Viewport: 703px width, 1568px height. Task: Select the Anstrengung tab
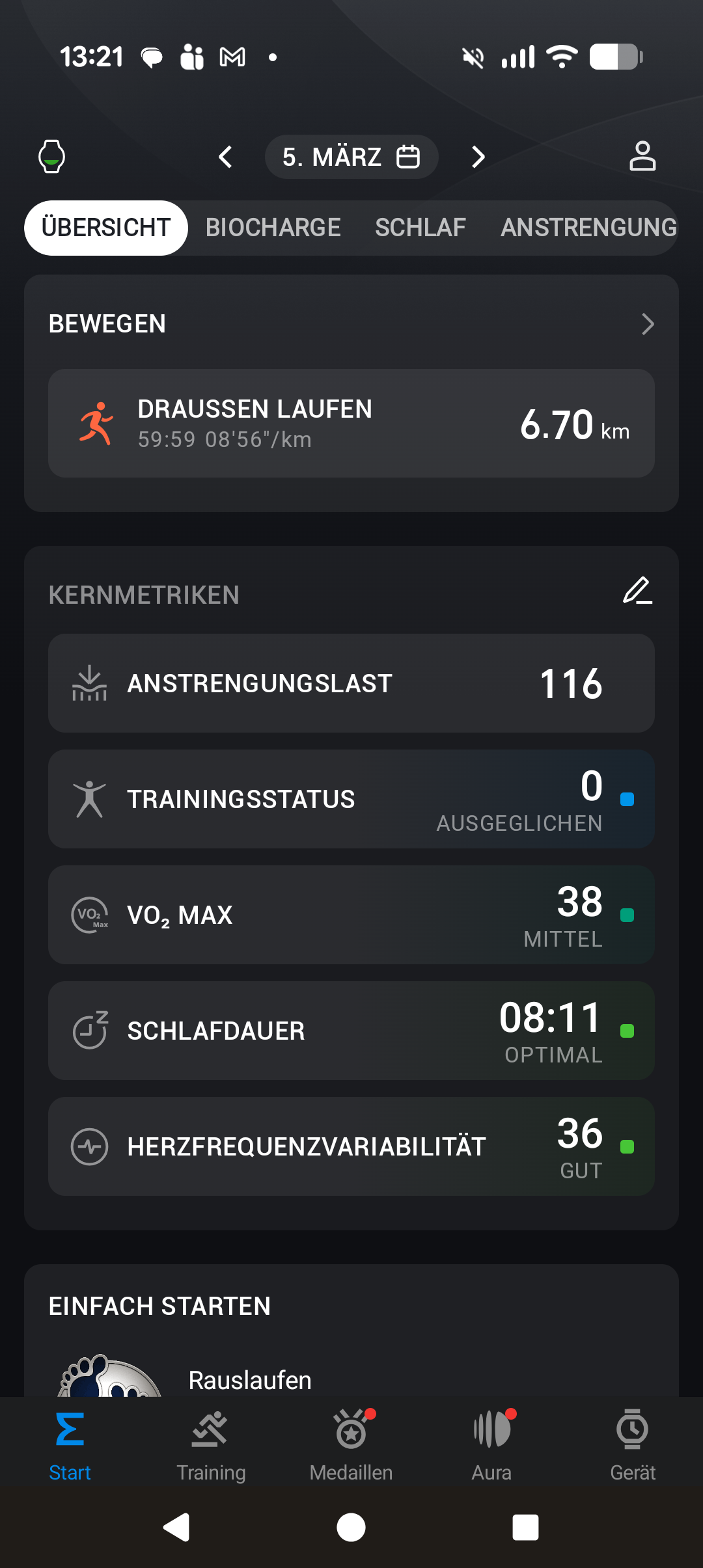tap(588, 228)
